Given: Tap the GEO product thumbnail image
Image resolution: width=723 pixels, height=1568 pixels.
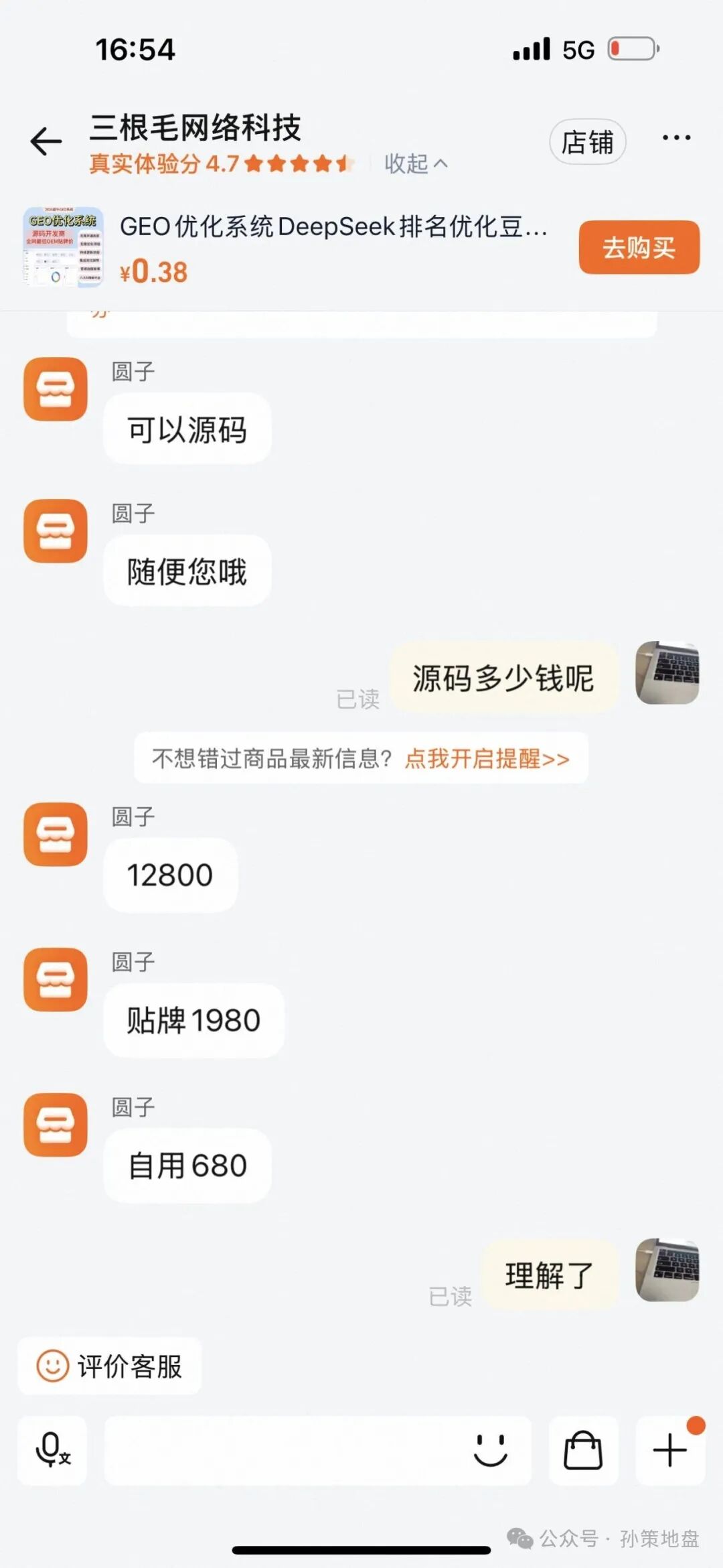Looking at the screenshot, I should [64, 246].
